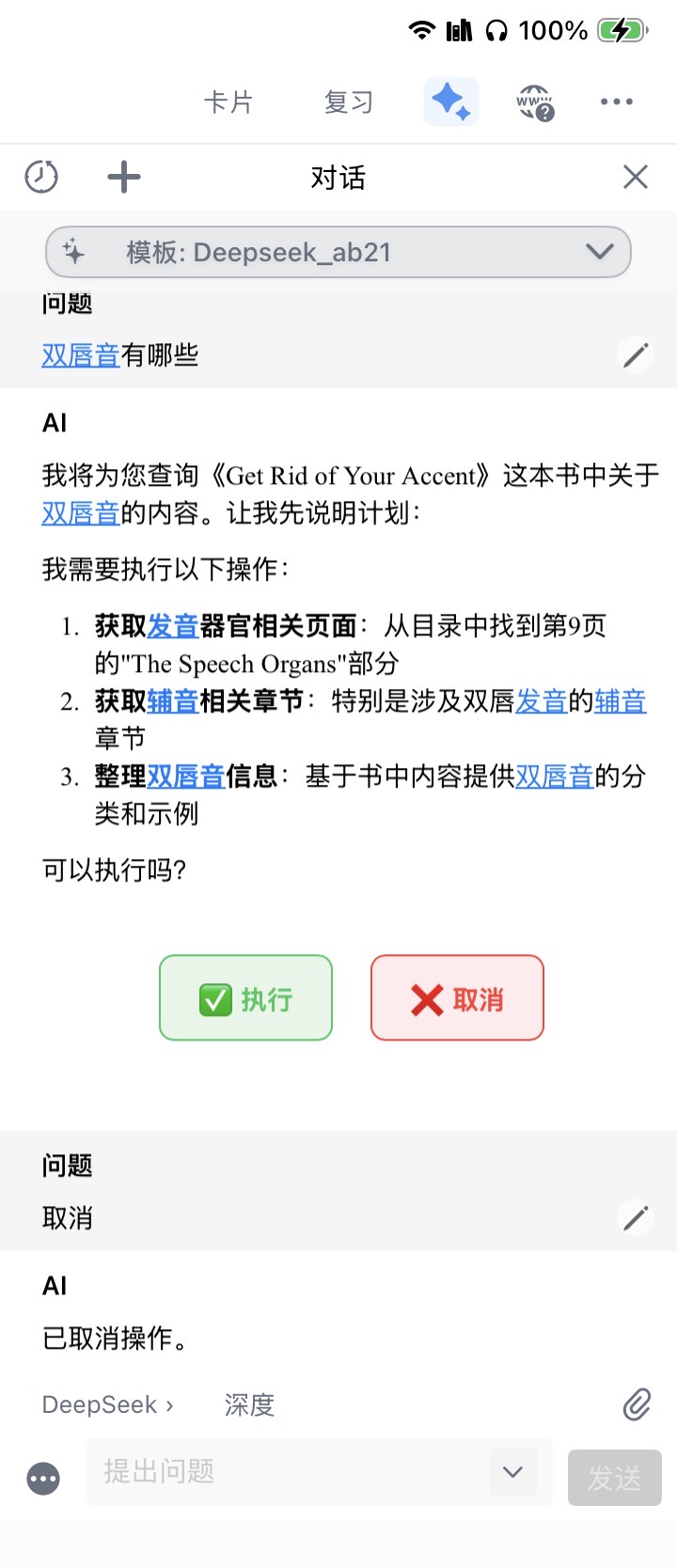677x1568 pixels.
Task: Tap the red 取消 button
Action: [x=457, y=998]
